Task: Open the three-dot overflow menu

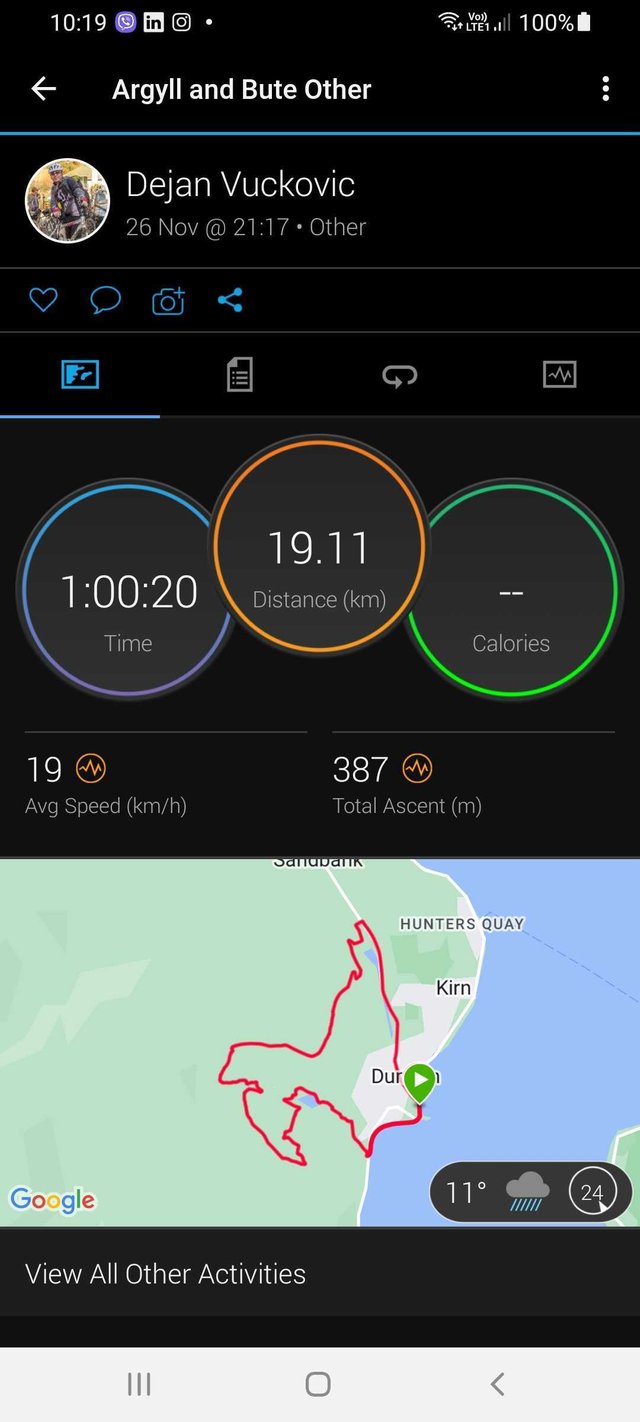Action: 605,89
